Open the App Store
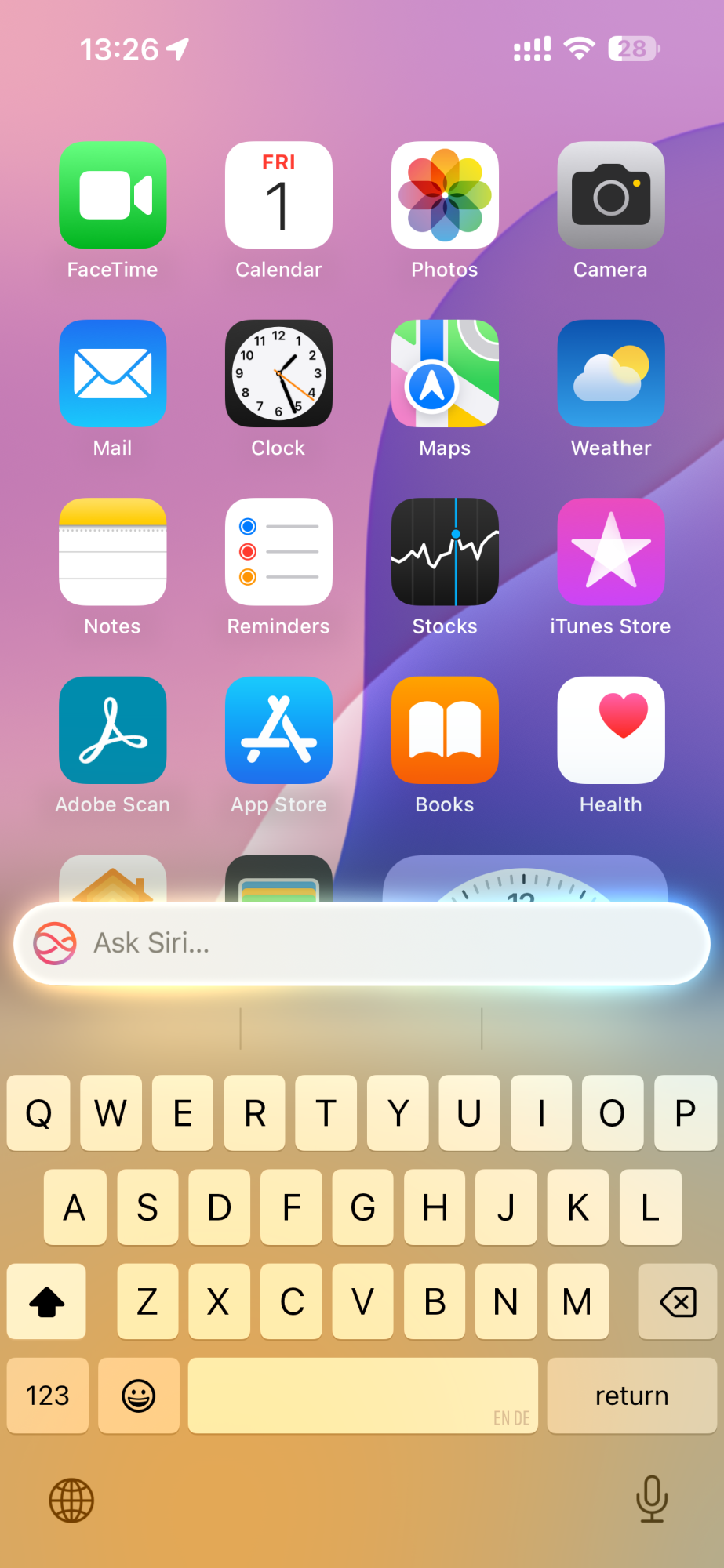 (278, 730)
